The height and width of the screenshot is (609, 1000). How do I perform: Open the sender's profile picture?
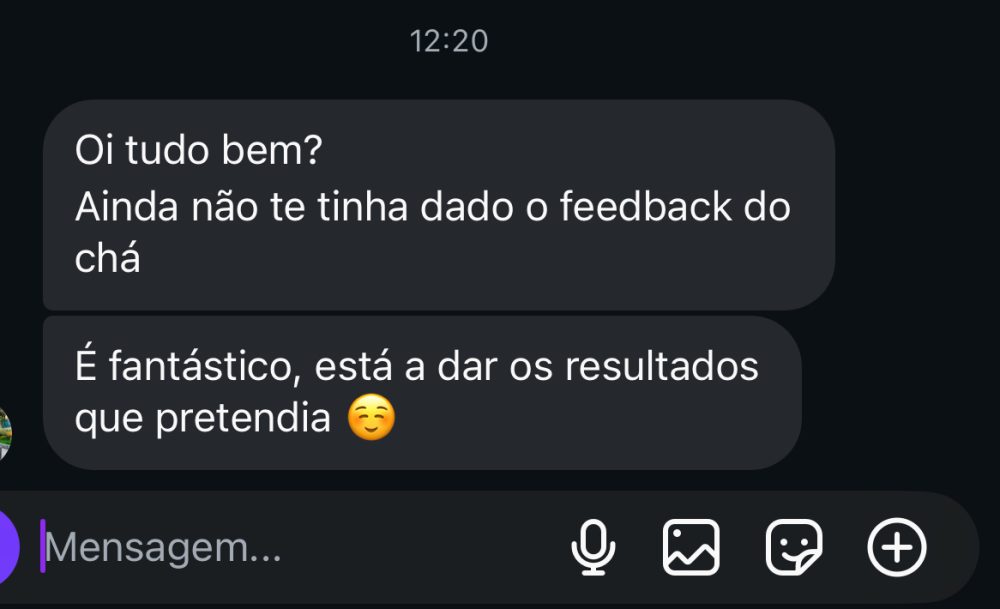pos(5,435)
